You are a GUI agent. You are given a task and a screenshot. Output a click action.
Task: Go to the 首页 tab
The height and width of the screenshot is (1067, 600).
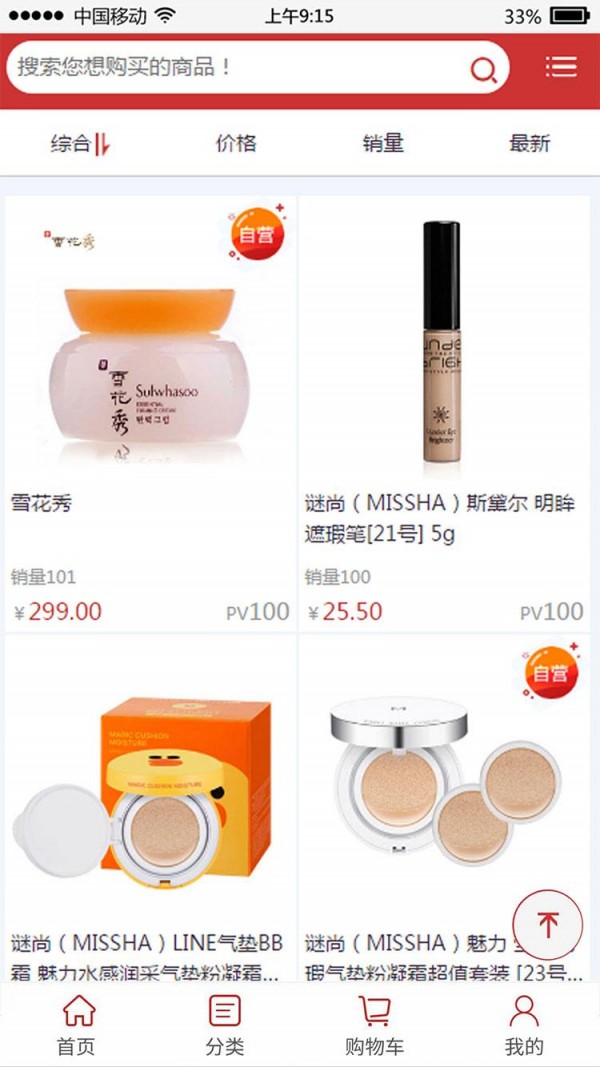(x=77, y=1025)
